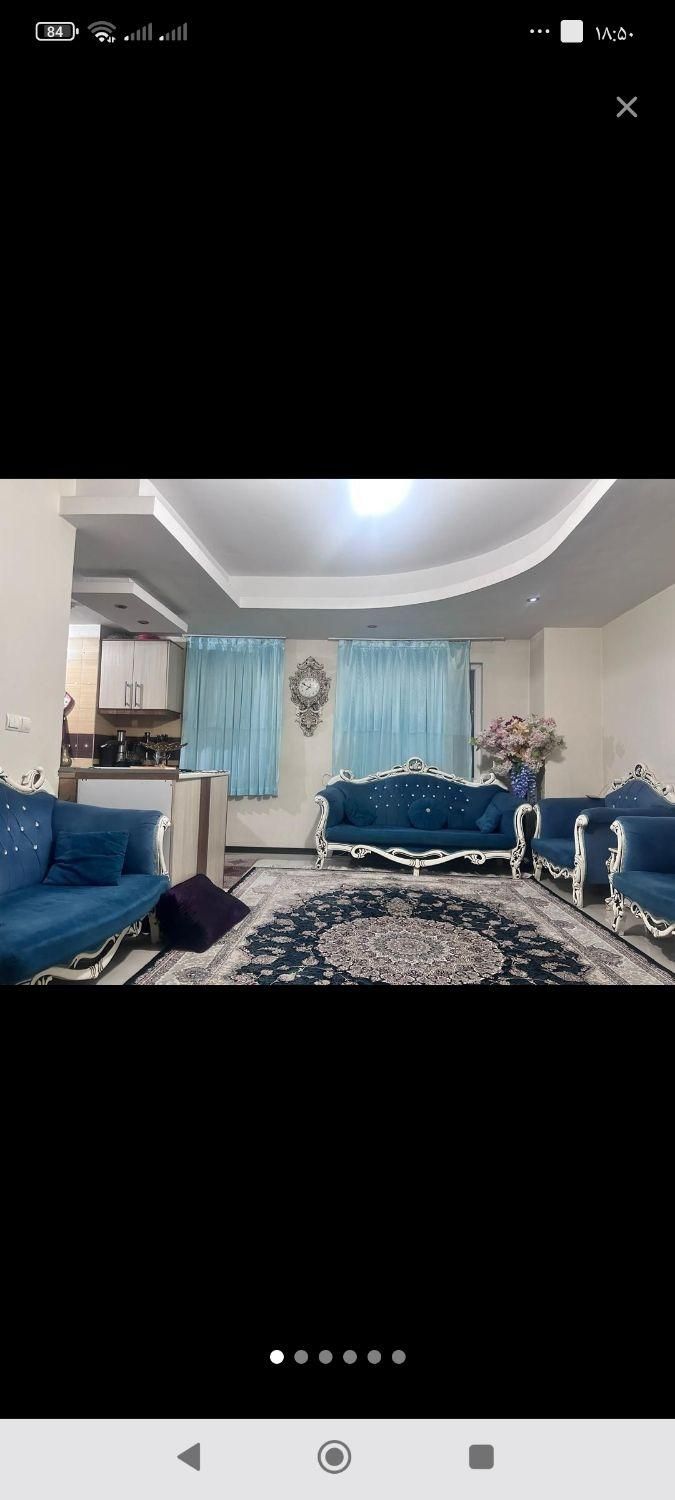Image resolution: width=675 pixels, height=1500 pixels.
Task: Close the full-screen photo viewer
Action: tap(626, 107)
